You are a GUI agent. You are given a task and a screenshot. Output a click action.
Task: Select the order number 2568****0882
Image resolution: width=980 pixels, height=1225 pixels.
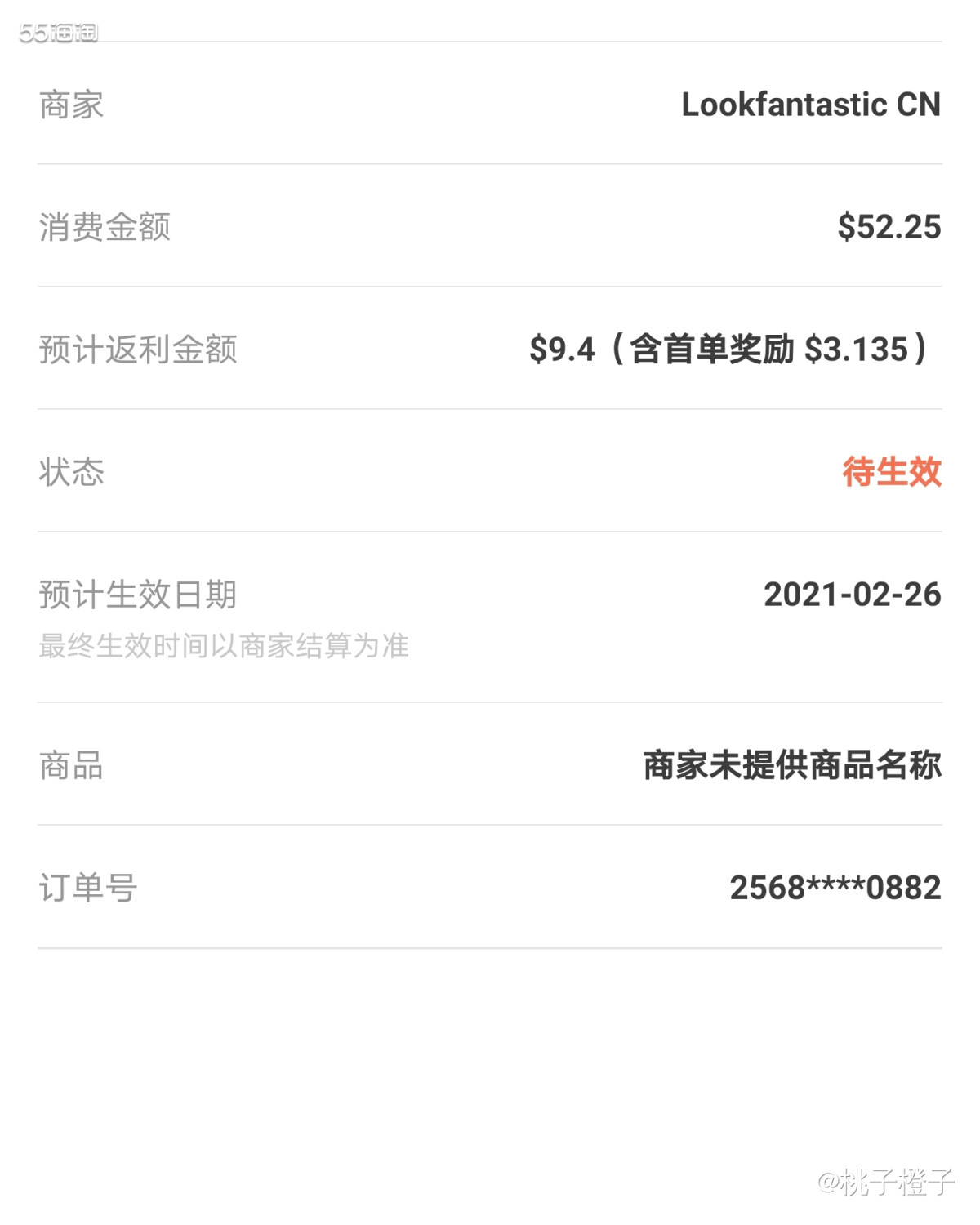tap(836, 887)
